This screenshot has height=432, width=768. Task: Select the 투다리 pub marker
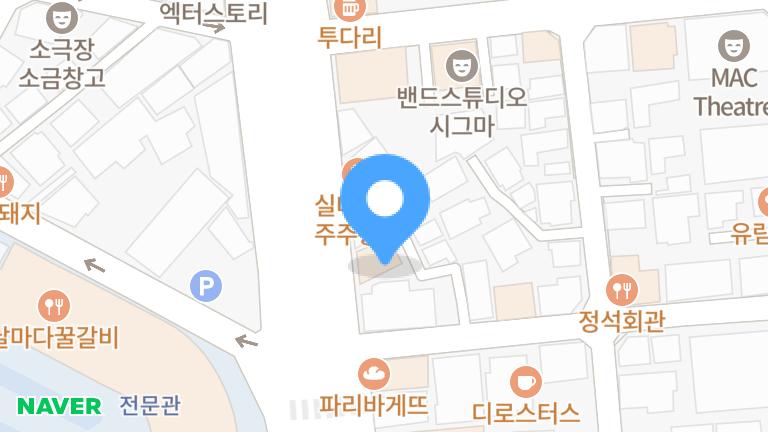pos(349,10)
